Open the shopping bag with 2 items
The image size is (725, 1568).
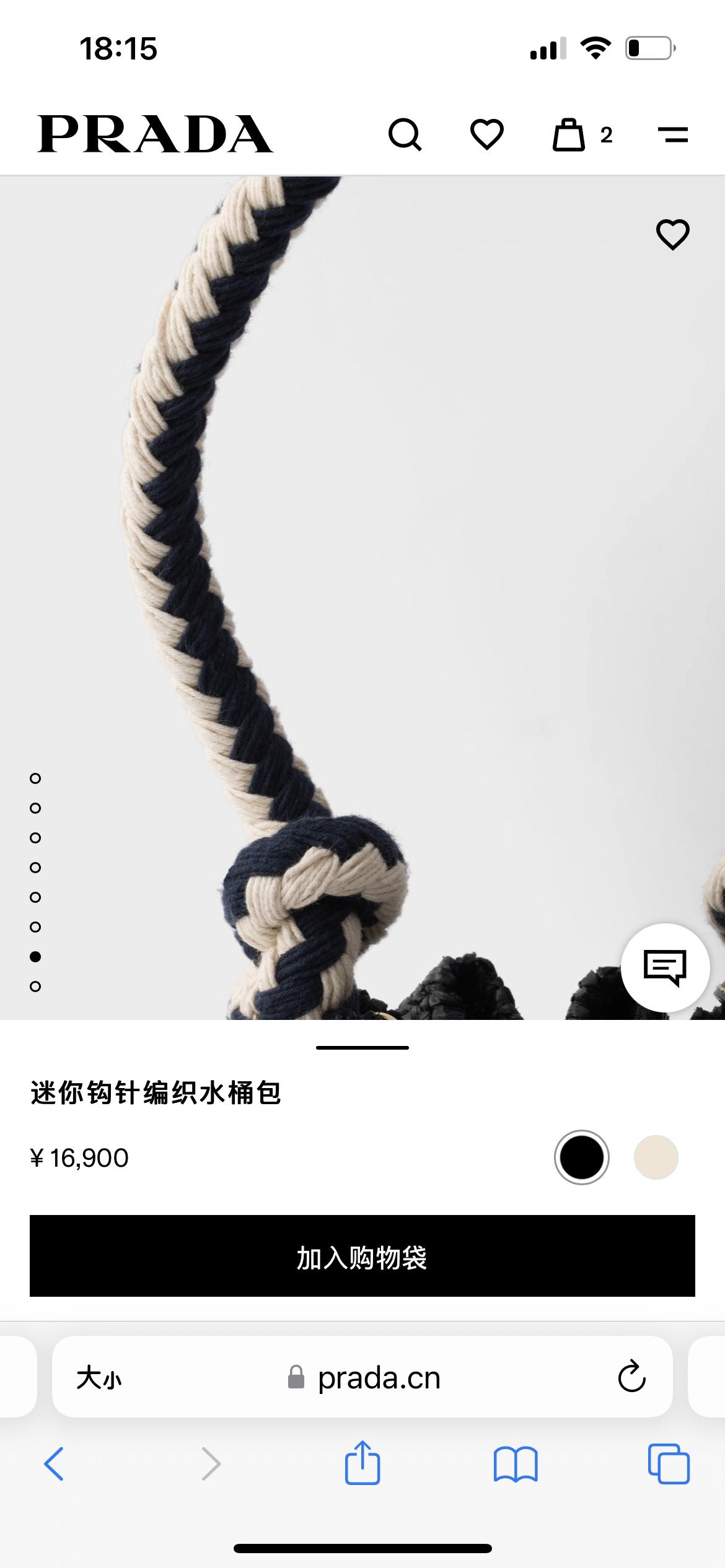point(569,134)
